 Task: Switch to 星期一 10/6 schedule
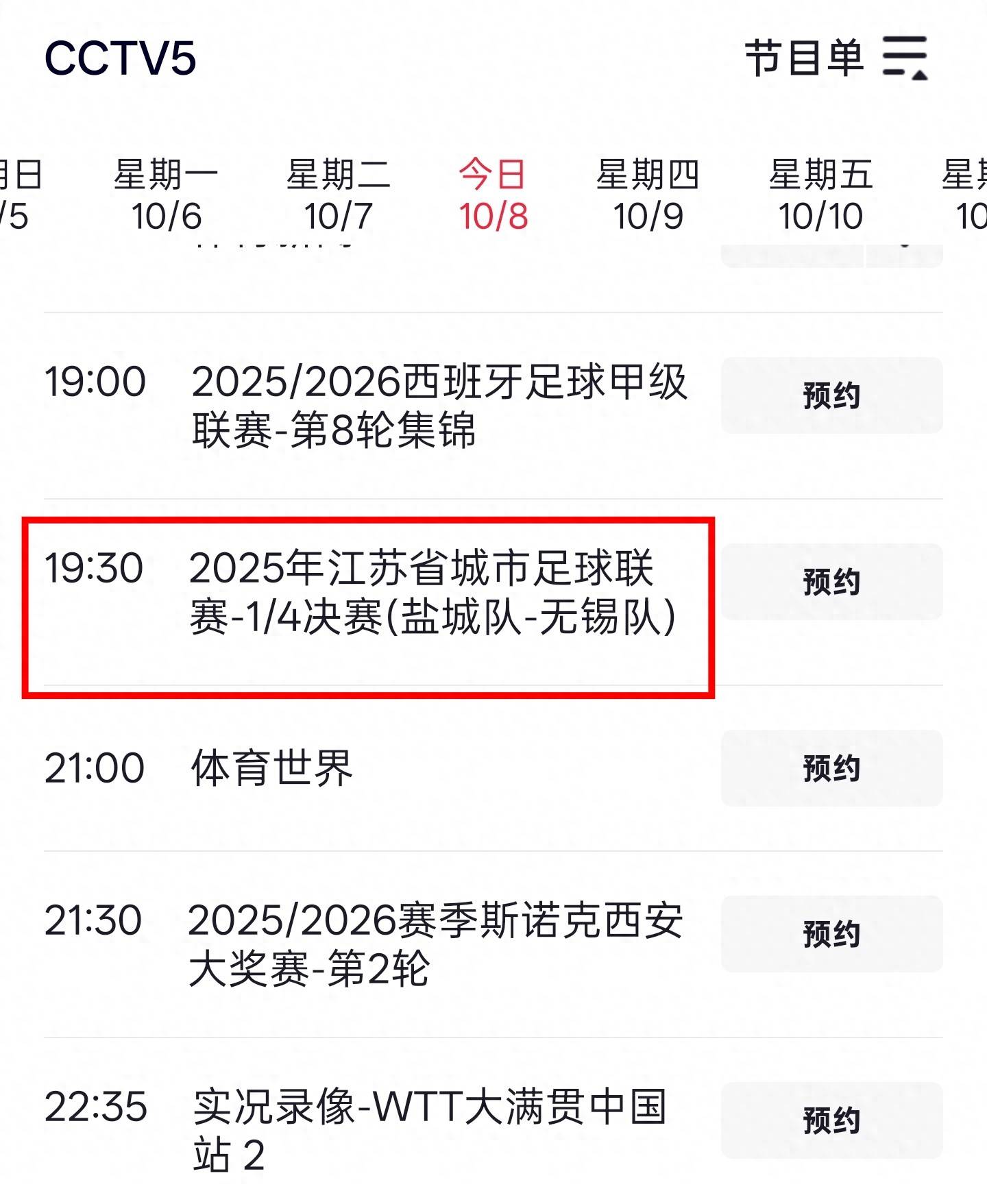166,195
